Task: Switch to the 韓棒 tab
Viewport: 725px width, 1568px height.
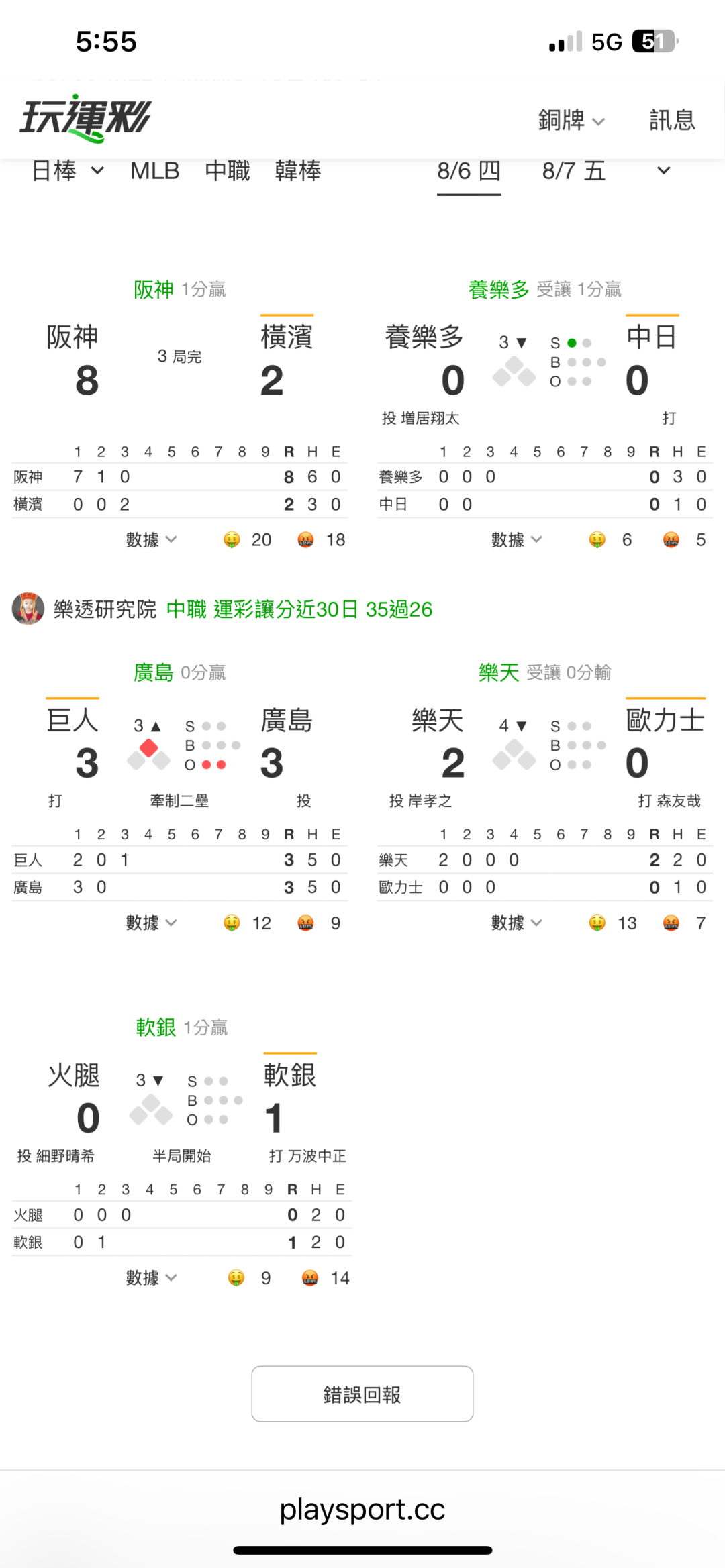Action: click(298, 171)
